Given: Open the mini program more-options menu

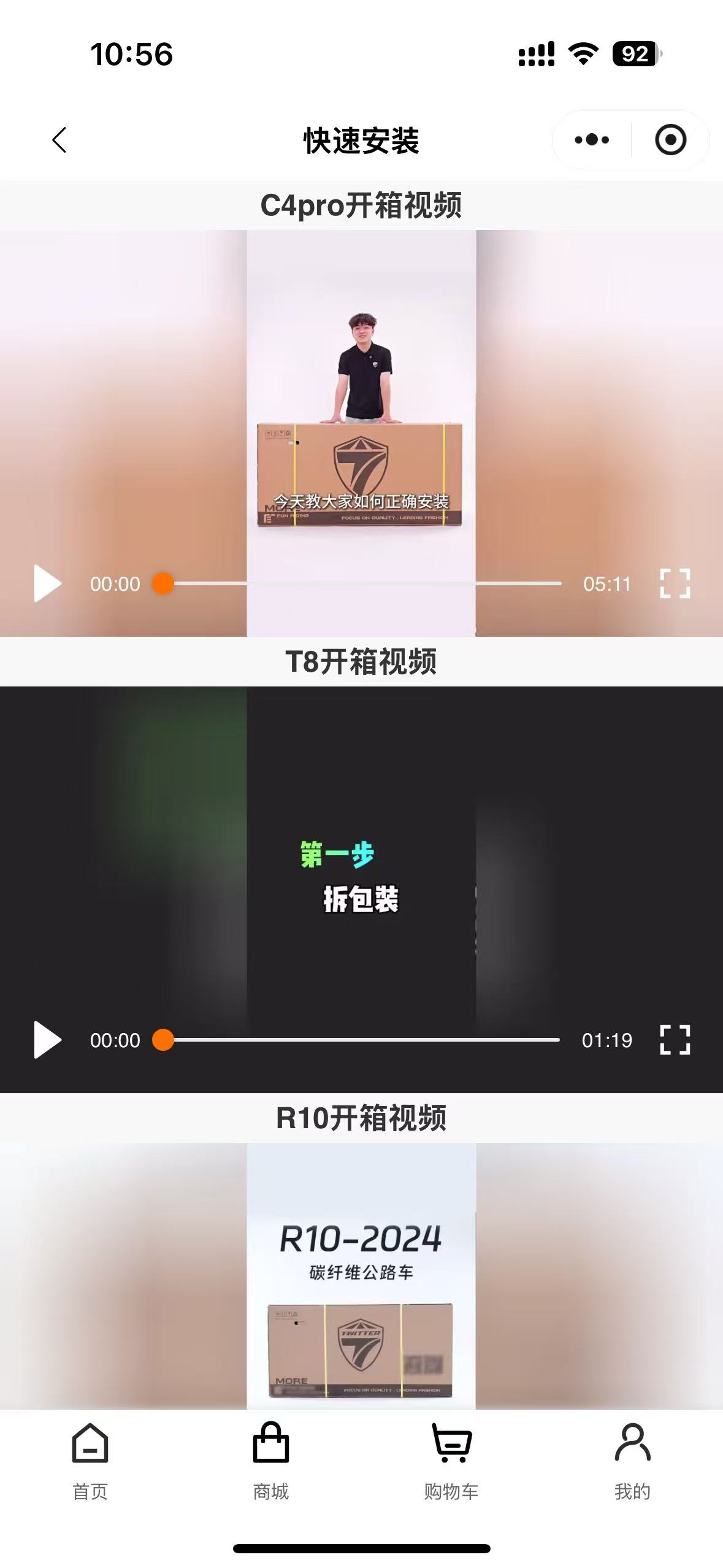Looking at the screenshot, I should (592, 140).
